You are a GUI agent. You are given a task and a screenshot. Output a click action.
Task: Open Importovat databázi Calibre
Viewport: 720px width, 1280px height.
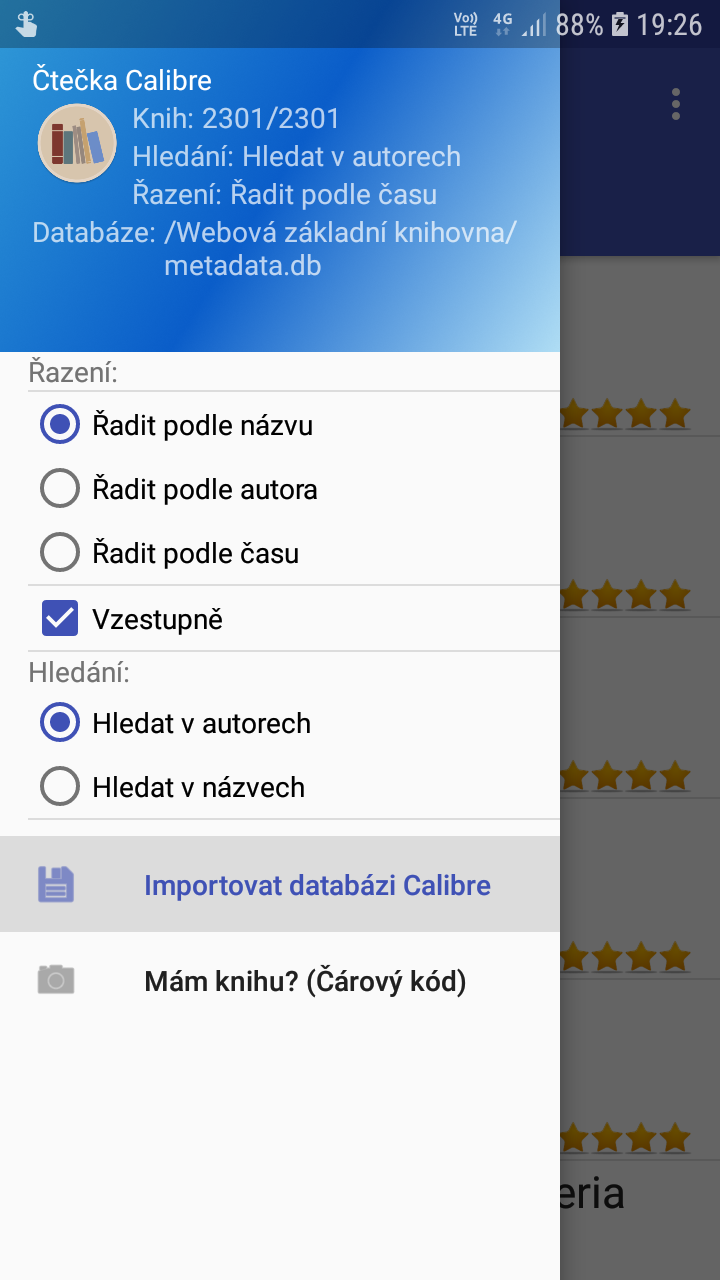280,885
